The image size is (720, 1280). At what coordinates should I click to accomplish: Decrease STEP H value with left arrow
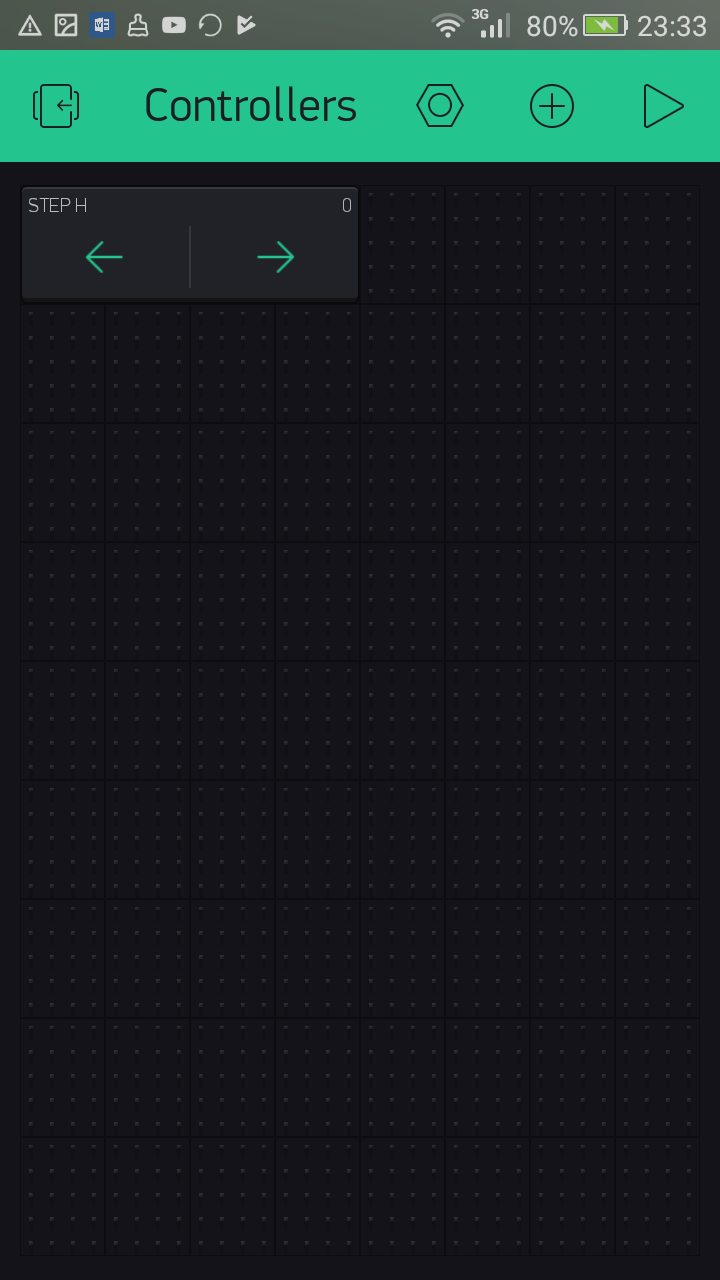pyautogui.click(x=104, y=257)
